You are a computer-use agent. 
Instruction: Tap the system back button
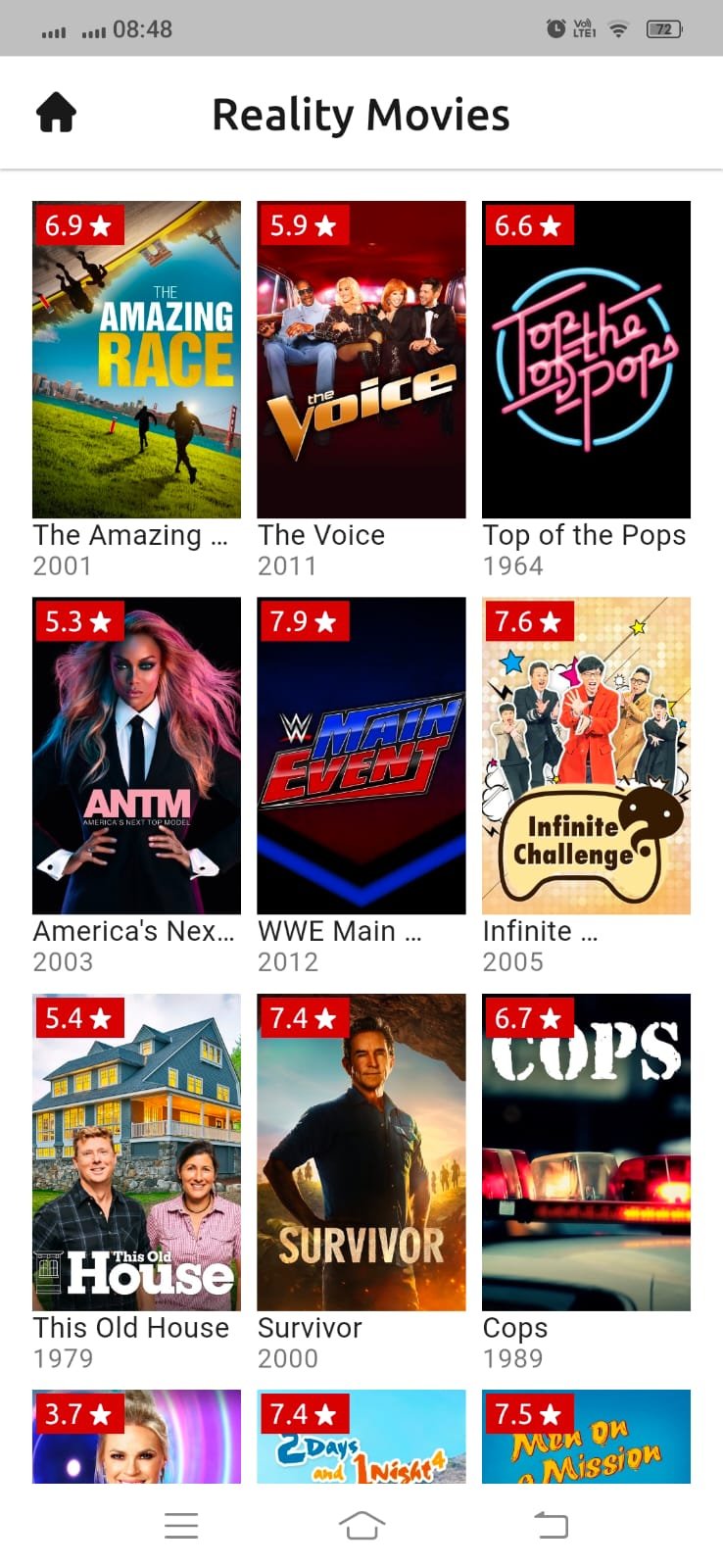(x=551, y=1525)
